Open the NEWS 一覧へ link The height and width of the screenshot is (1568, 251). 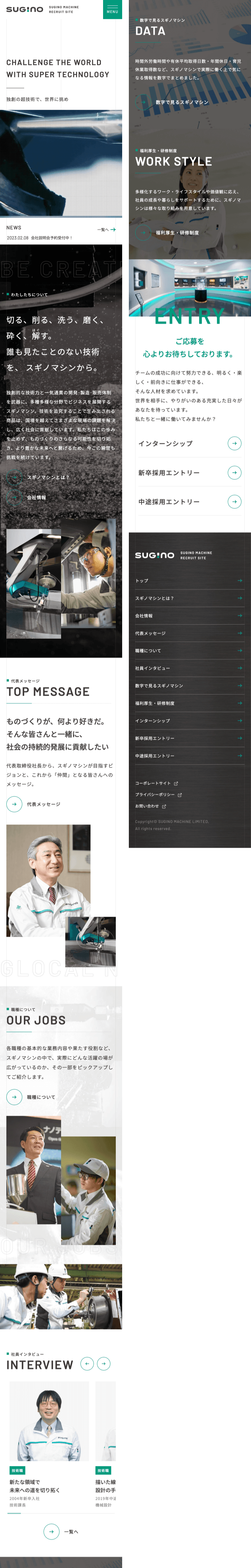(106, 229)
